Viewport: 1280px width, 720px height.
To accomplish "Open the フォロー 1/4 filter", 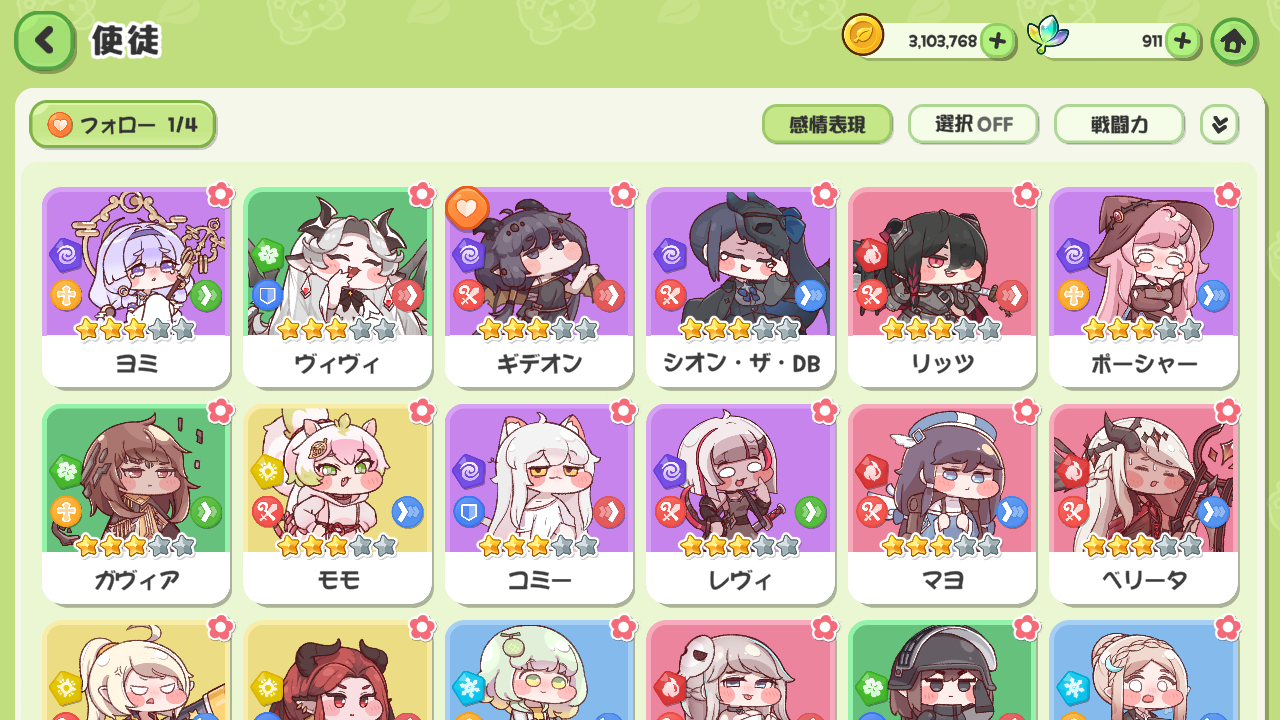I will pyautogui.click(x=122, y=125).
